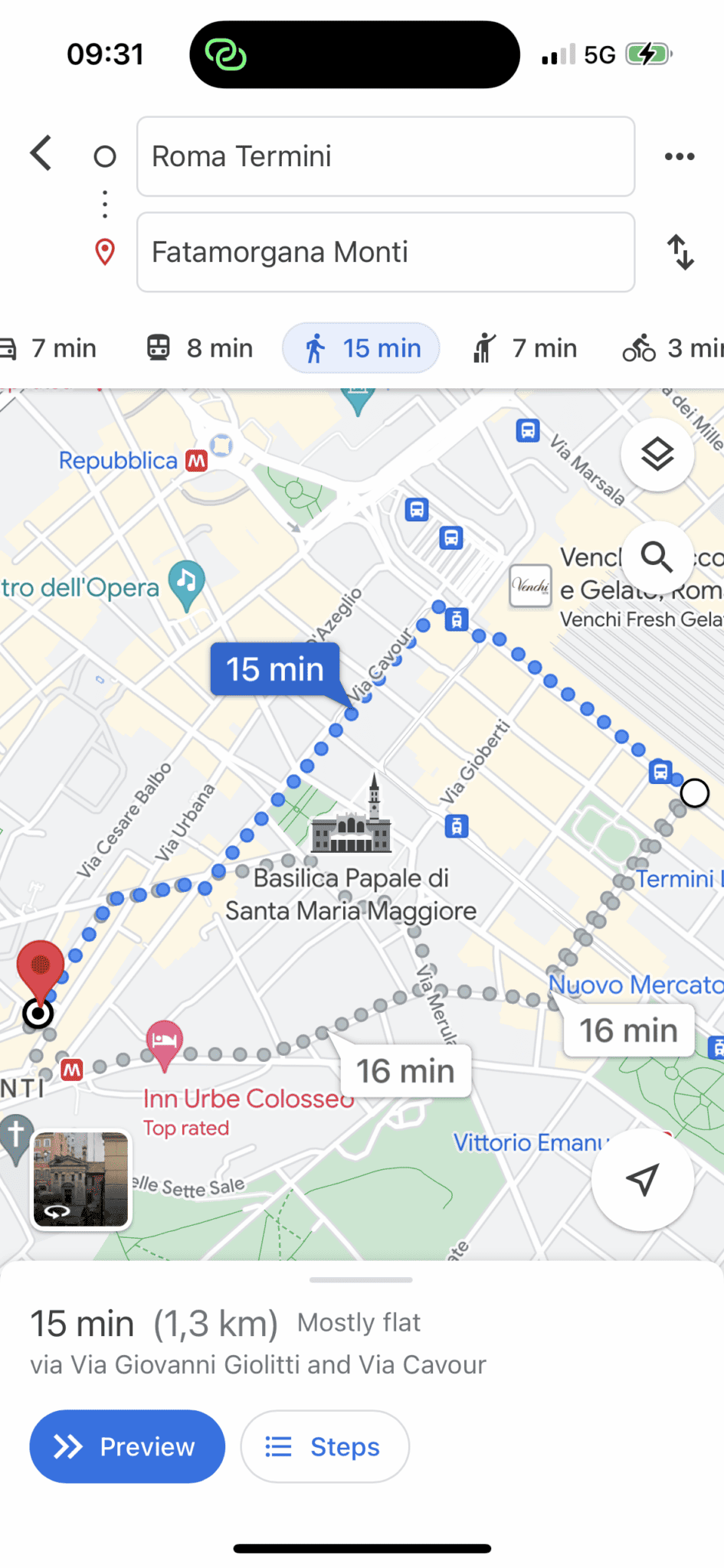Viewport: 724px width, 1568px height.
Task: Open the Steps list
Action: point(324,1446)
